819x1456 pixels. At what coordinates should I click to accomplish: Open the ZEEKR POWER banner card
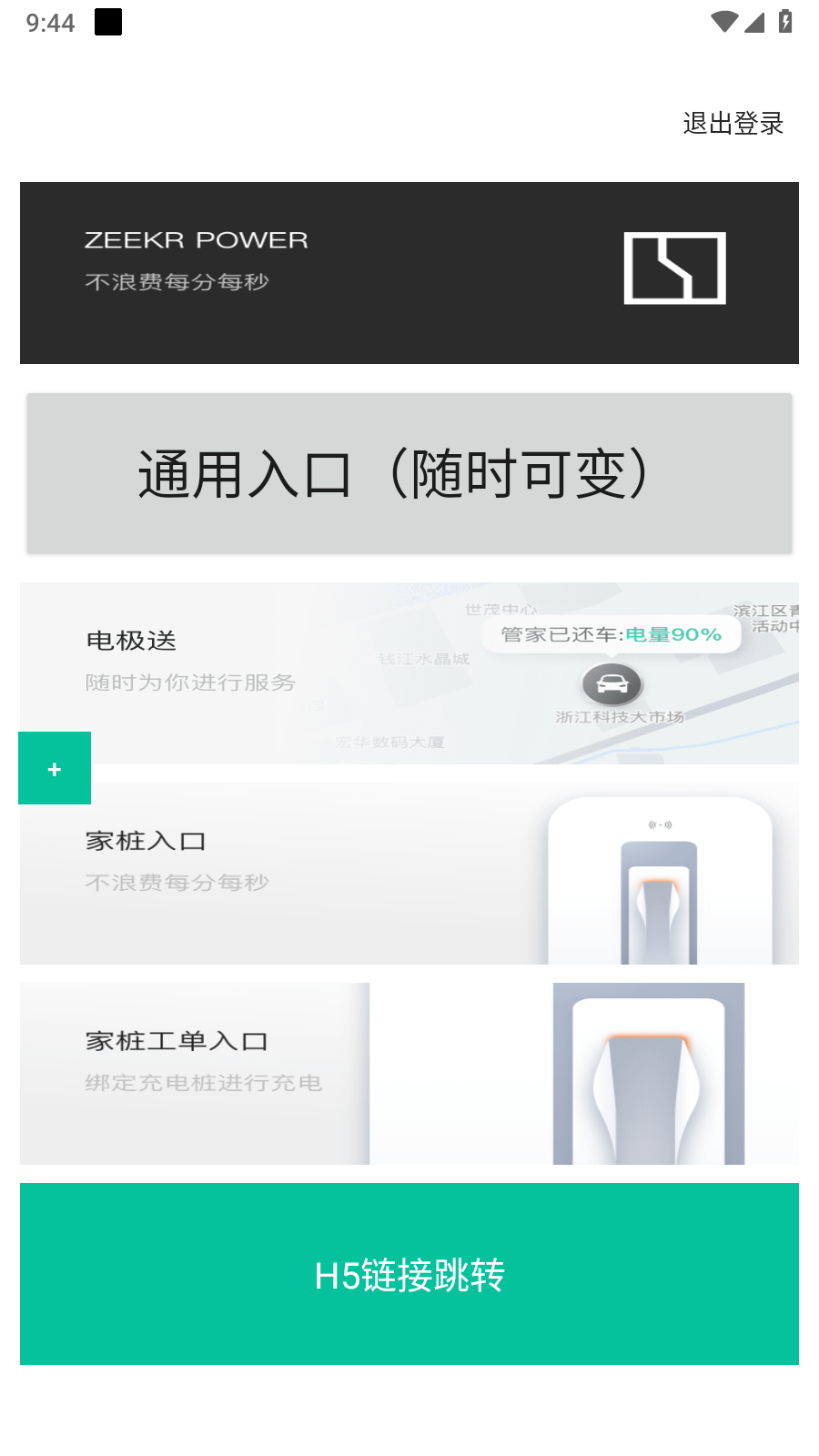(x=409, y=273)
